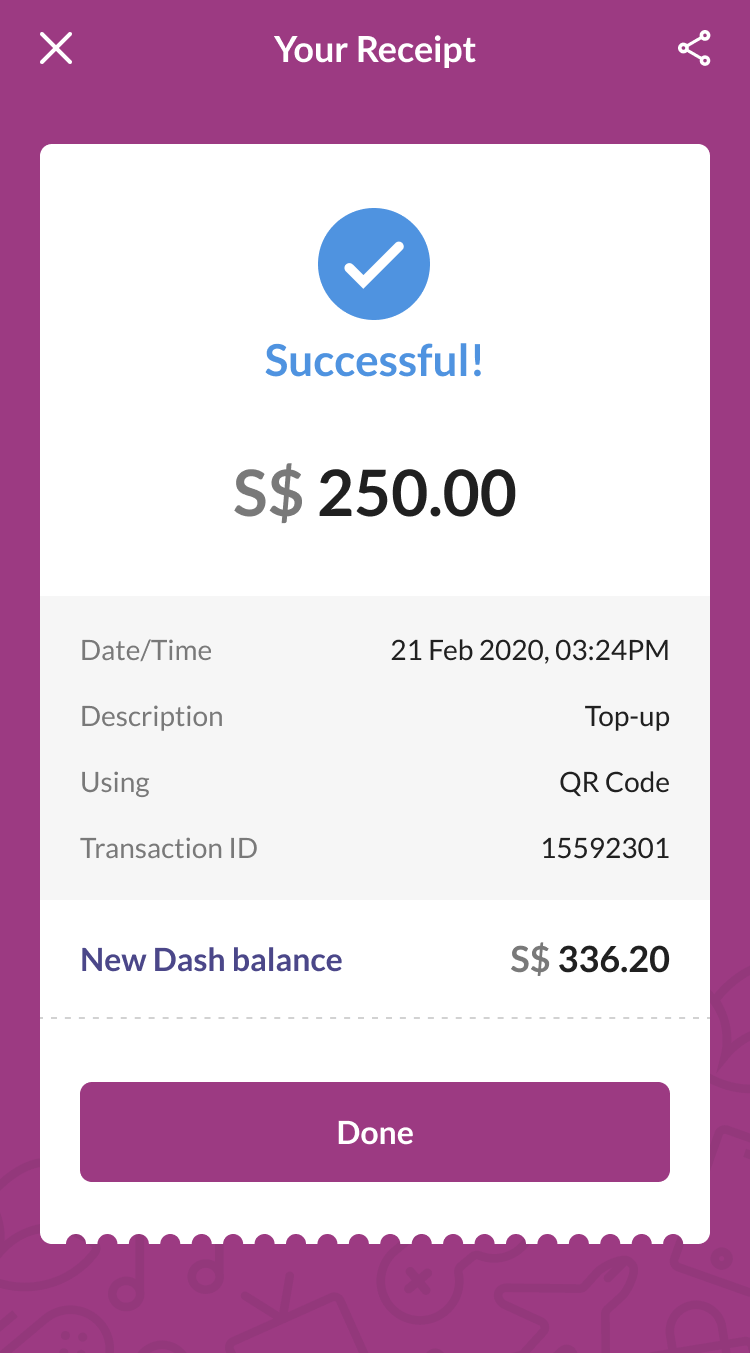Share this receipt

(x=694, y=48)
